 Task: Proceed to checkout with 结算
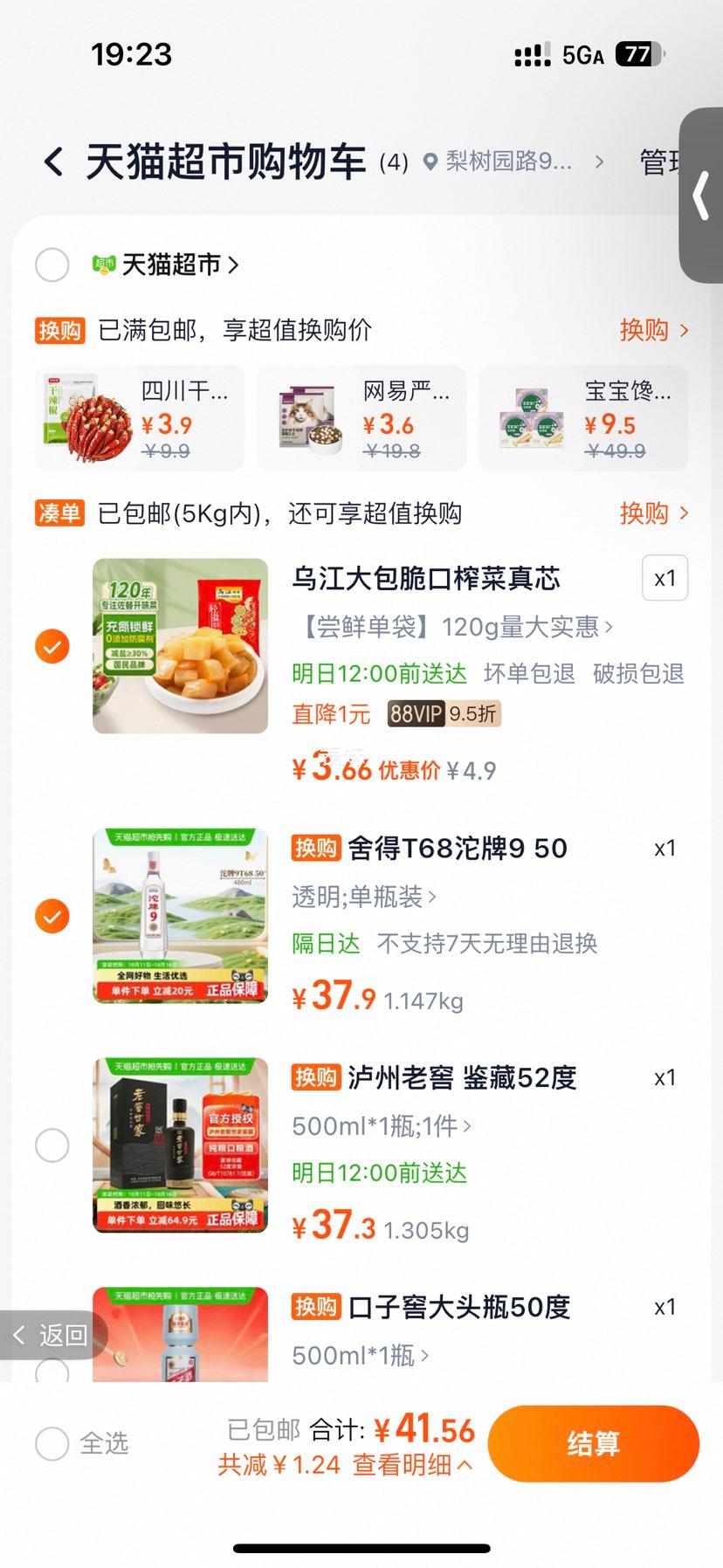pos(593,1444)
